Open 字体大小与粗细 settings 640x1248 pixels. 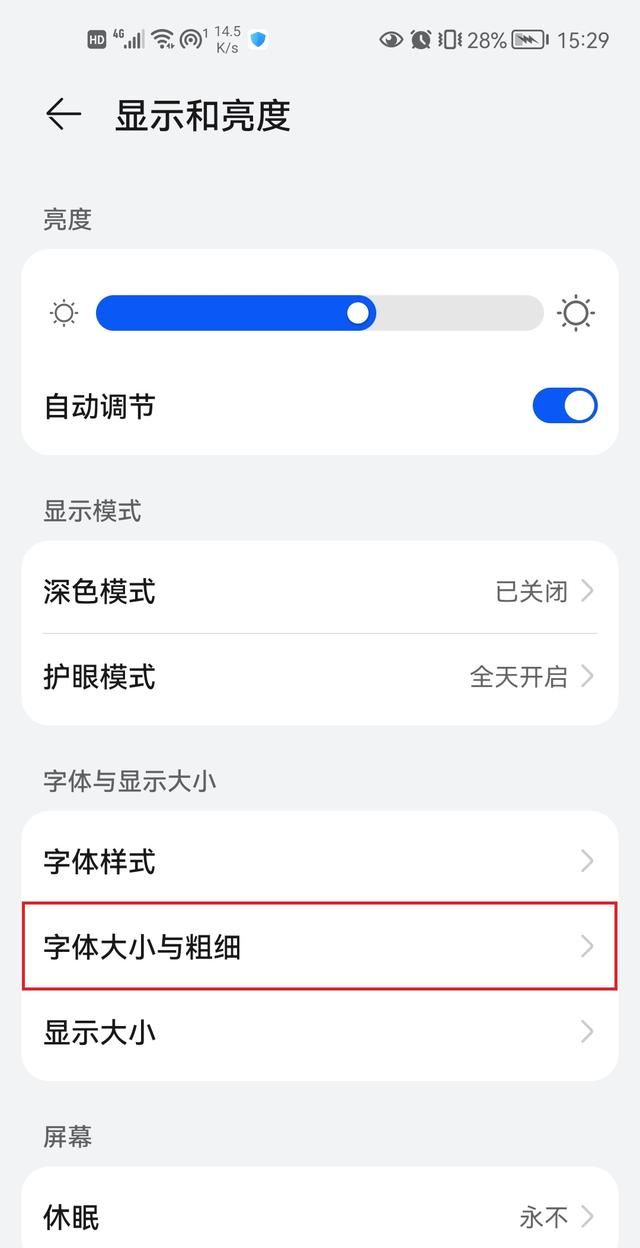320,946
